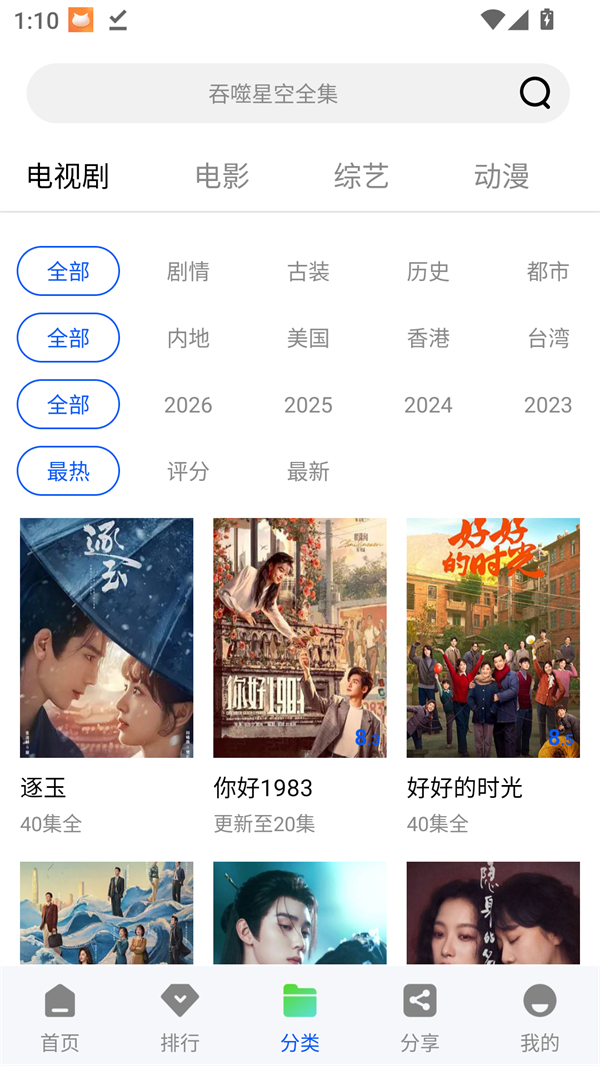Go to the 首页 home tab

point(60,1017)
